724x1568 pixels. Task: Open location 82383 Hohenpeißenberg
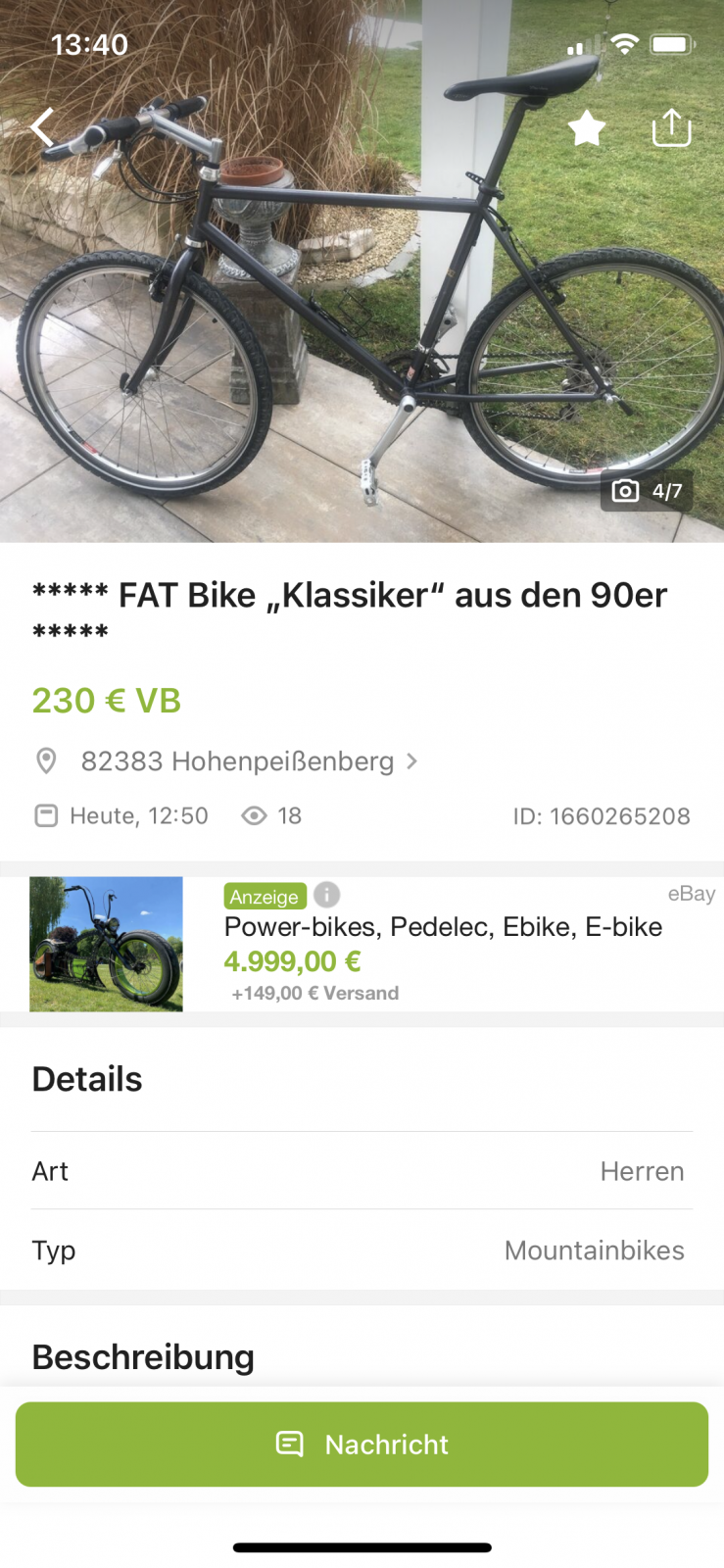click(x=237, y=761)
